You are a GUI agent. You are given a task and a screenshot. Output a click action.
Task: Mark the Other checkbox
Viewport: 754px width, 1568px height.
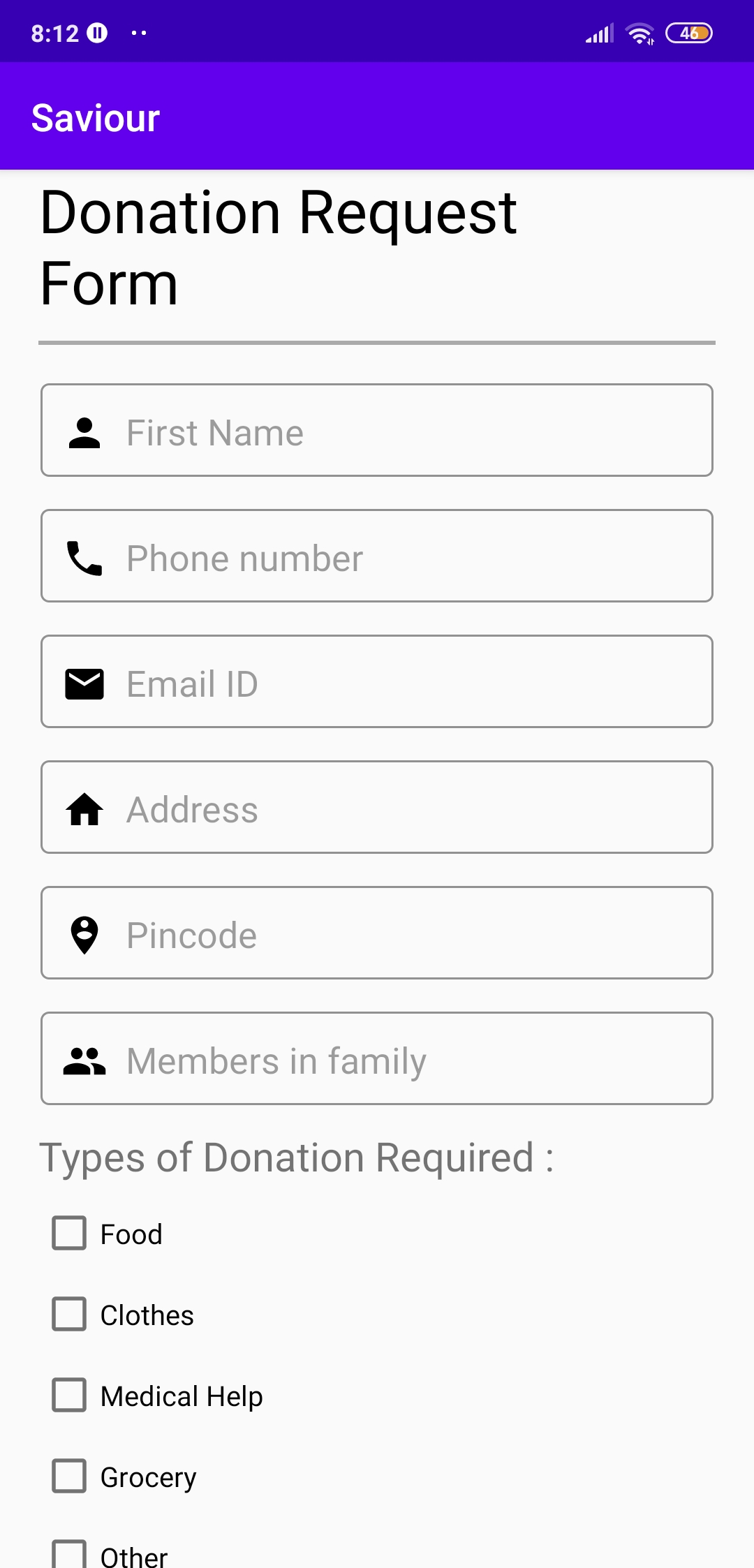pos(70,1554)
